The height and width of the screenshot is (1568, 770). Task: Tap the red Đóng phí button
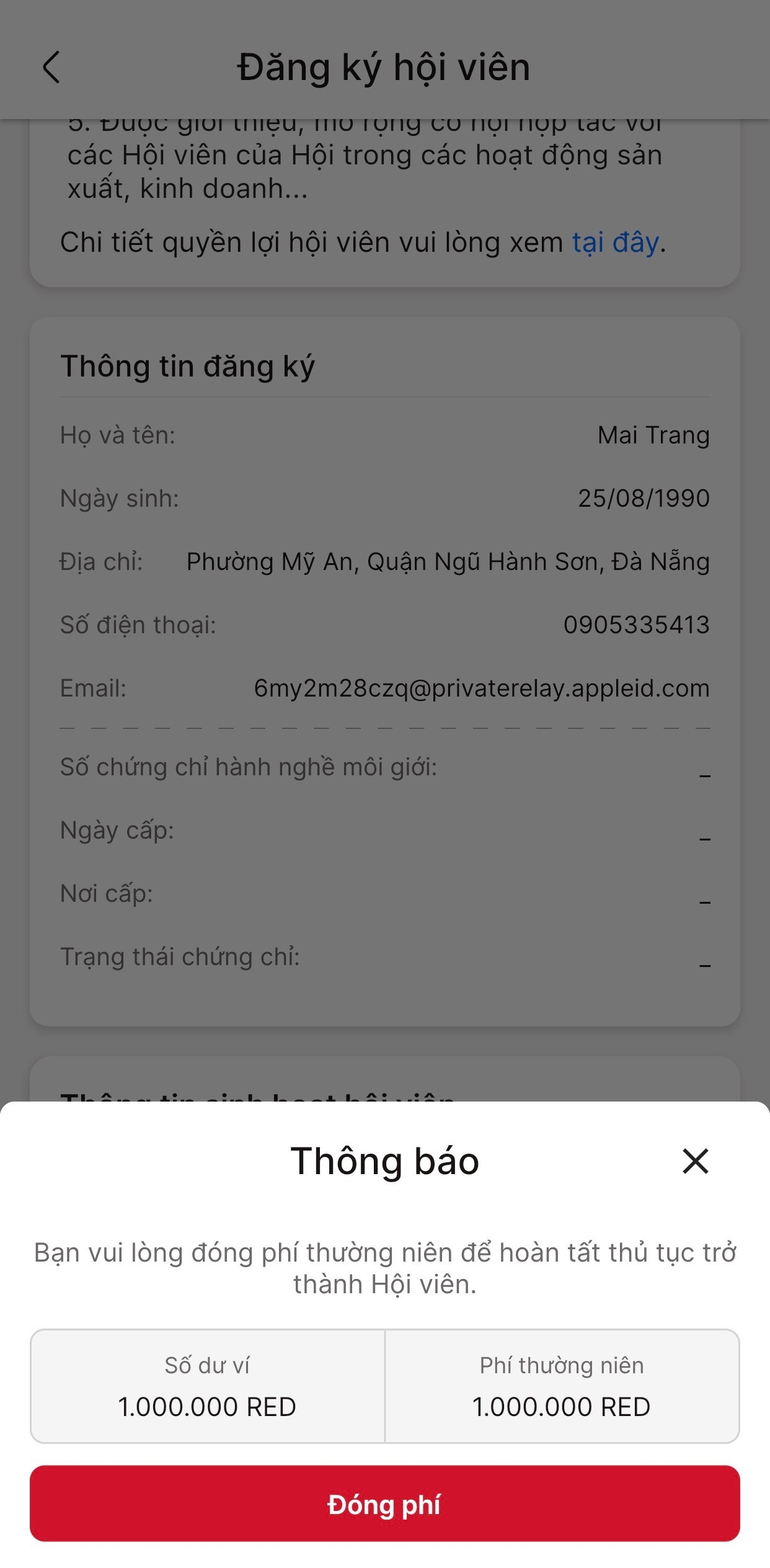(384, 1503)
